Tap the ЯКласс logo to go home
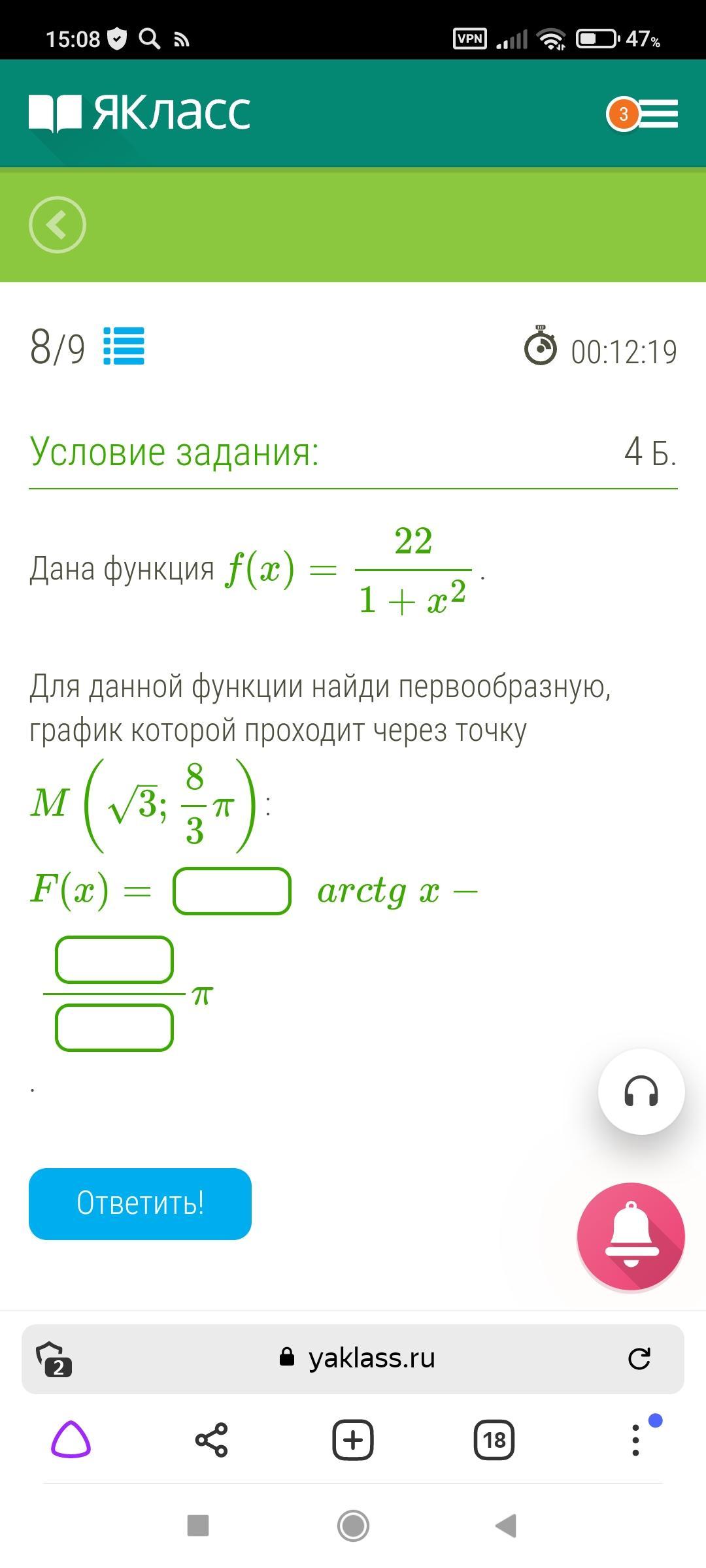 (139, 112)
